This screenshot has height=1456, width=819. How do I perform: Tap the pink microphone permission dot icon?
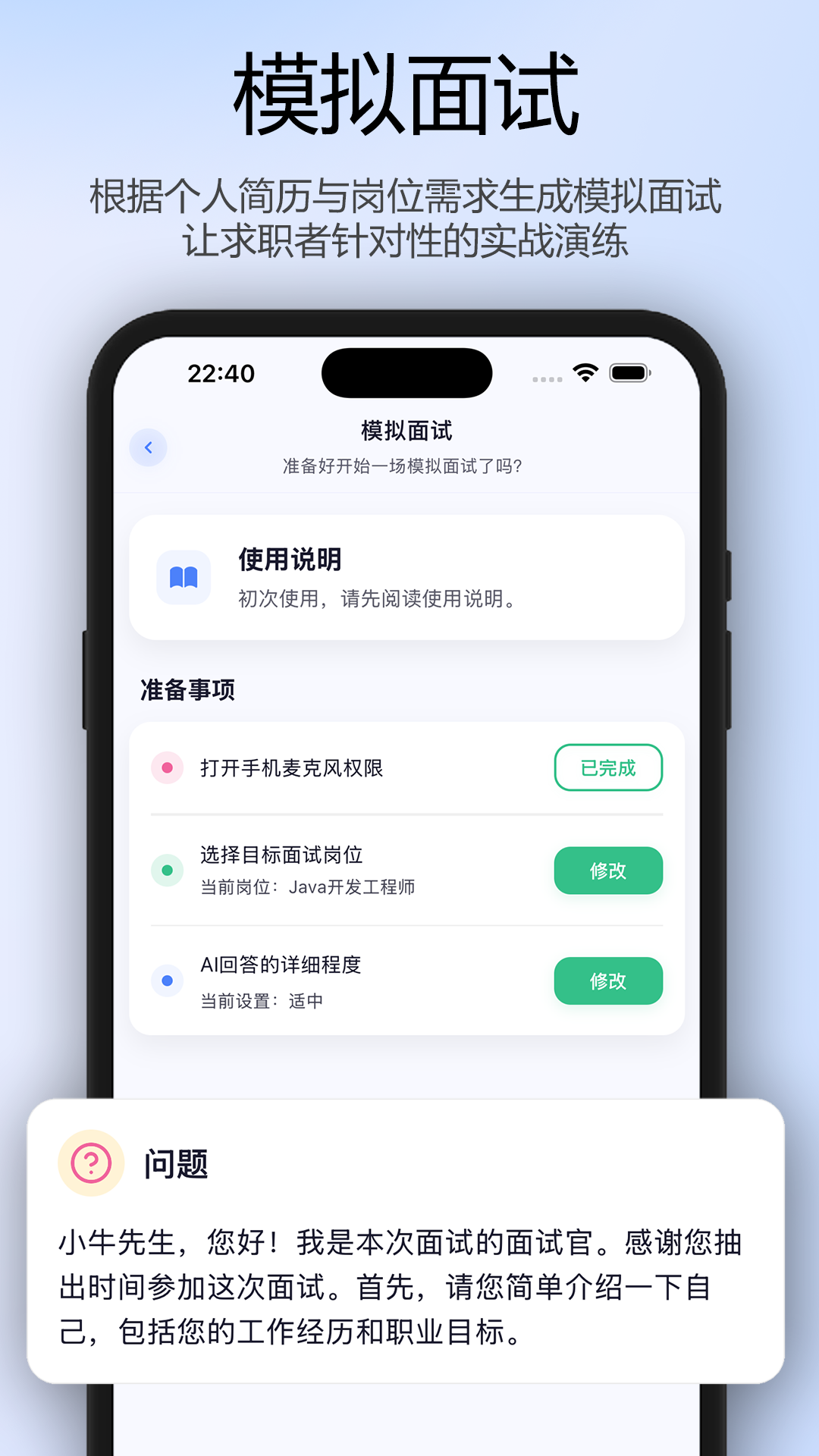tap(168, 768)
